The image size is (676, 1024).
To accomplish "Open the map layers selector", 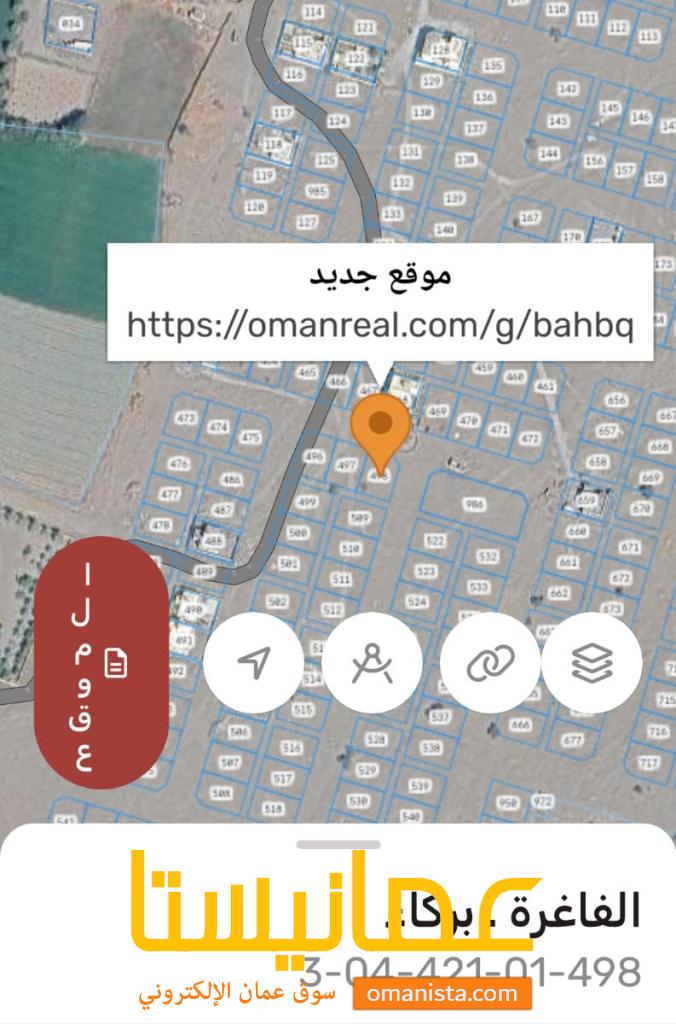I will 592,662.
